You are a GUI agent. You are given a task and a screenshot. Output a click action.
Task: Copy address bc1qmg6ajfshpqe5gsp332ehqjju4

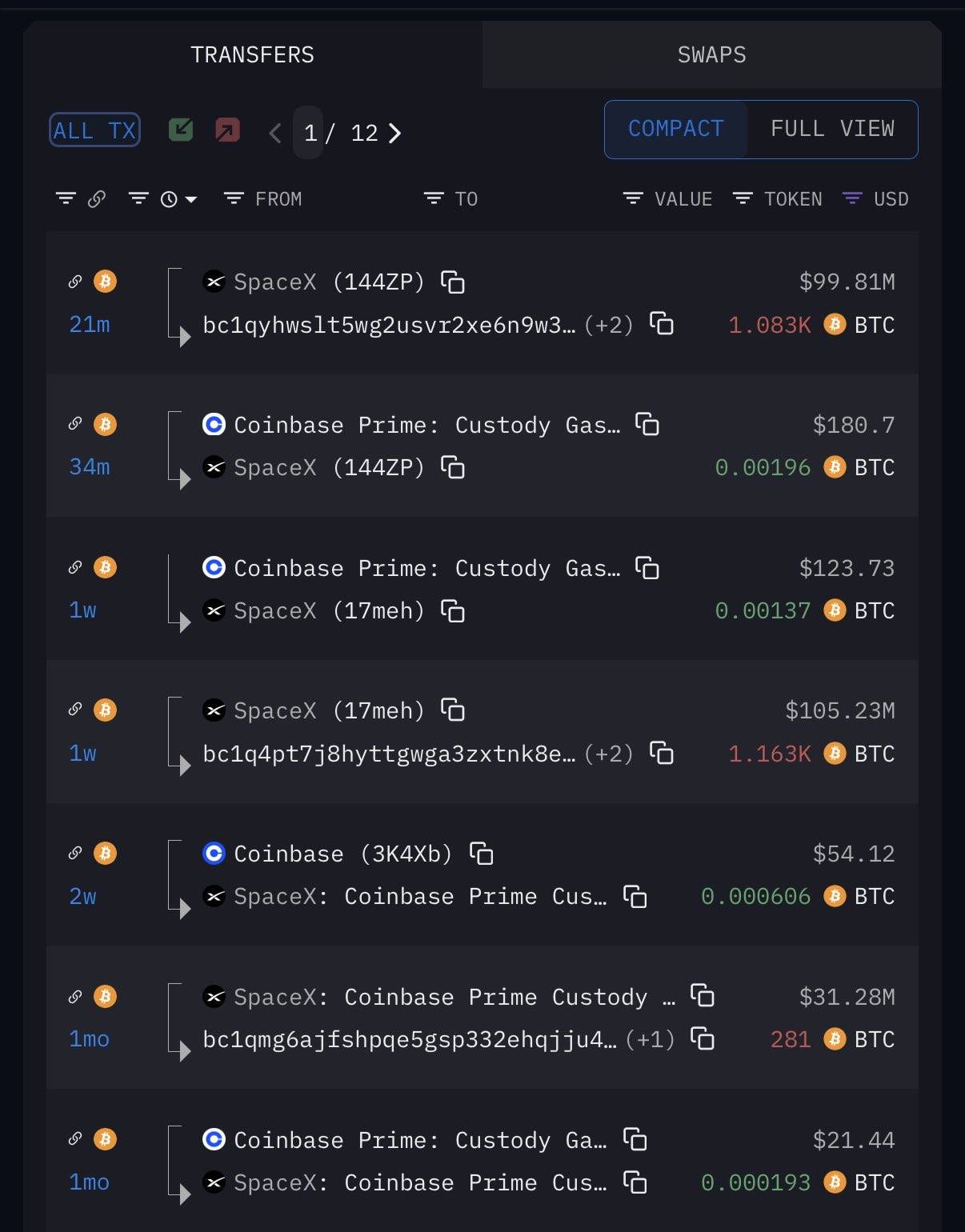tap(703, 1038)
